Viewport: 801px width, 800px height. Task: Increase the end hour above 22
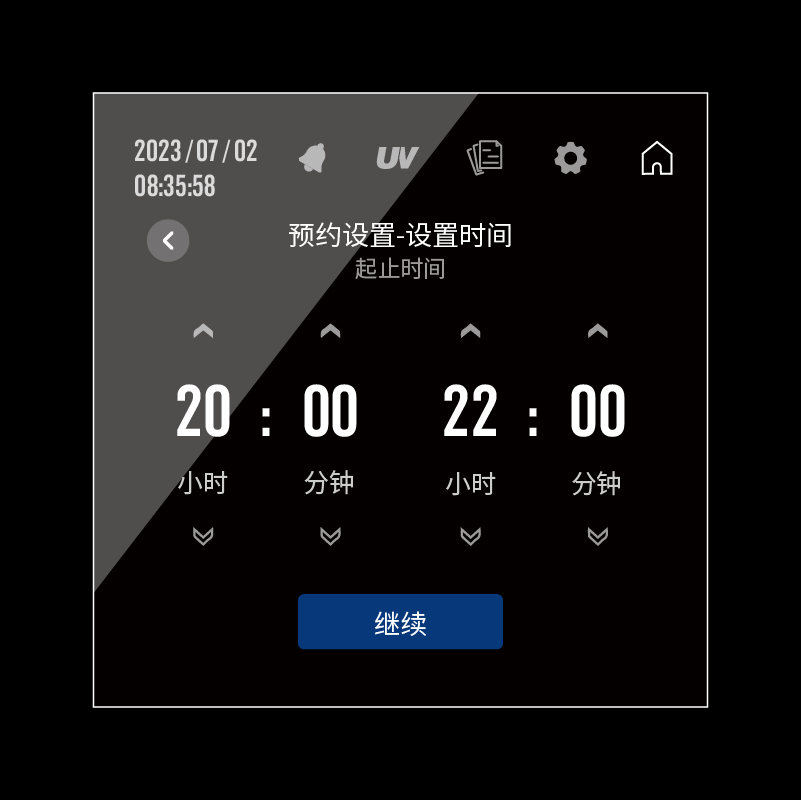[x=470, y=331]
